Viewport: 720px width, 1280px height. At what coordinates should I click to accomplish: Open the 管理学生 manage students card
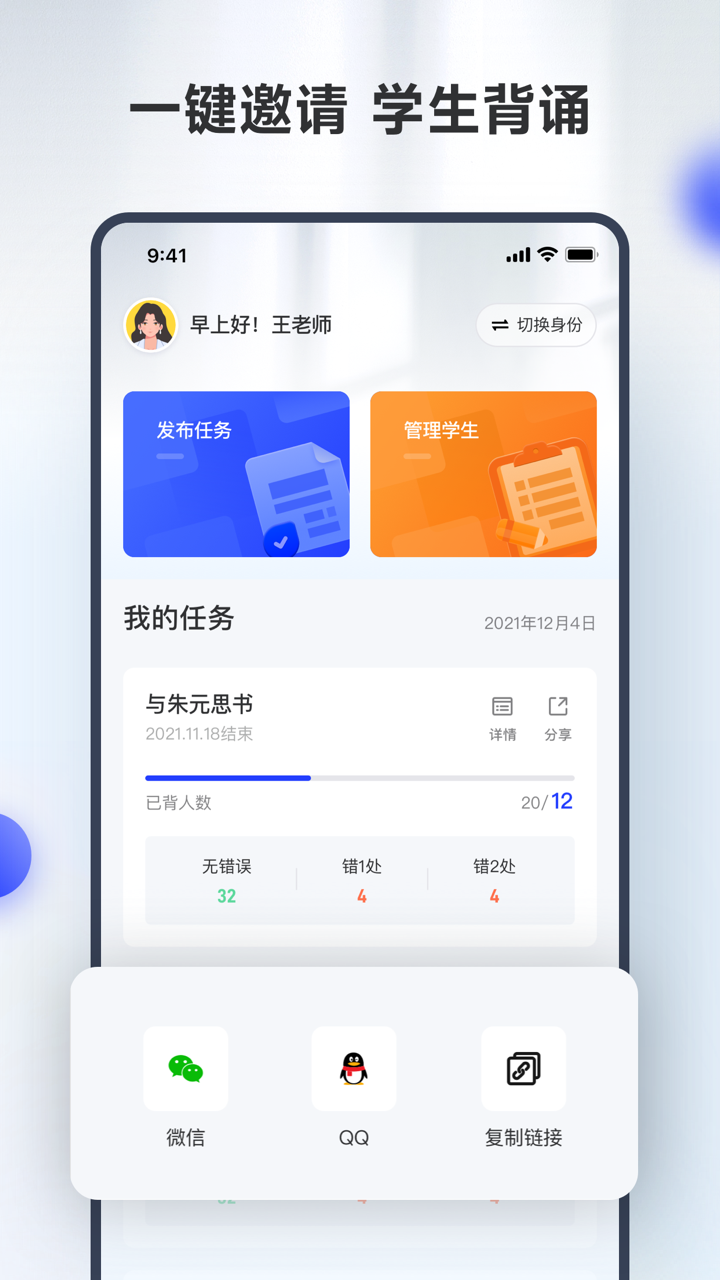(483, 473)
